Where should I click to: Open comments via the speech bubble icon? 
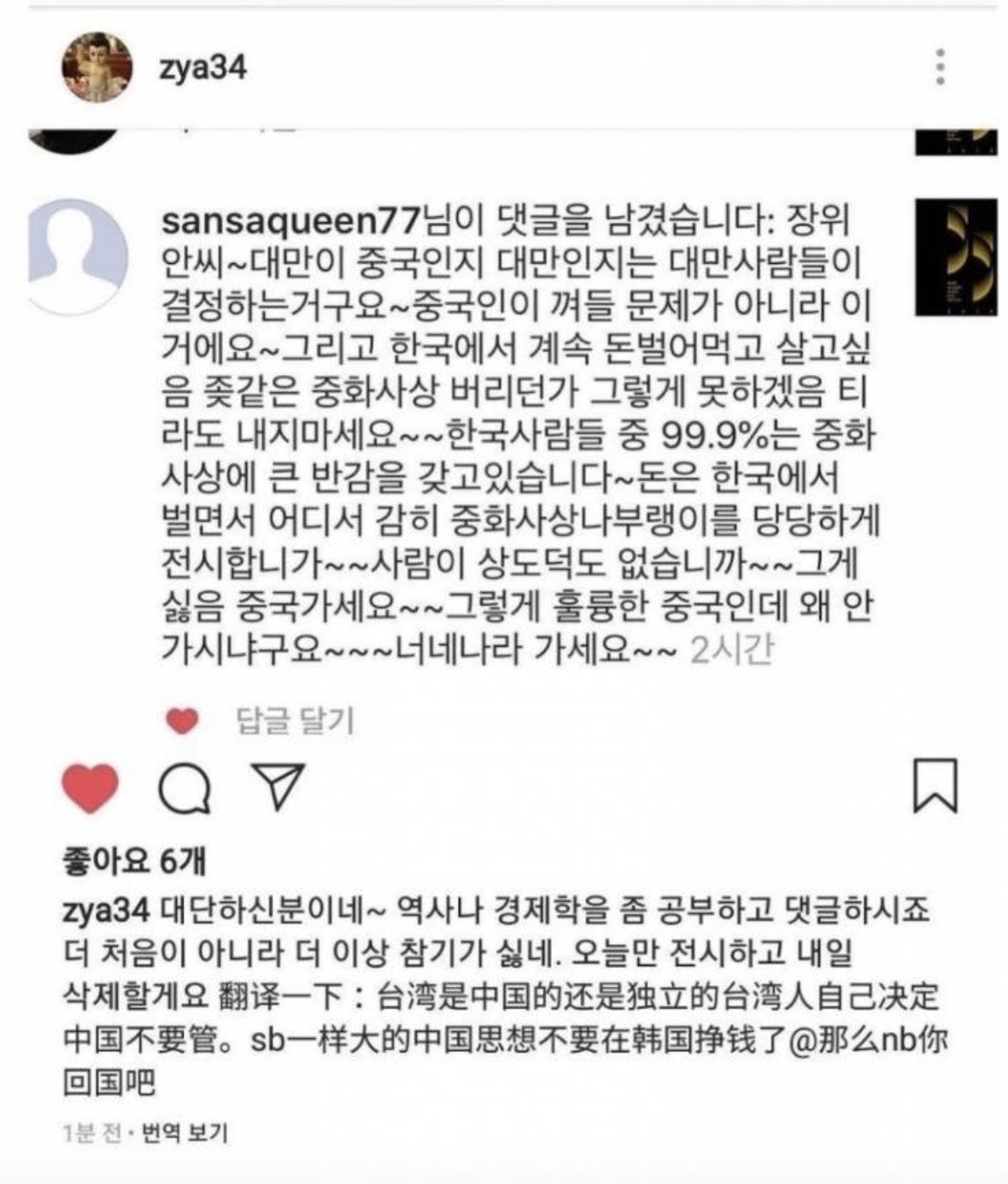point(185,788)
